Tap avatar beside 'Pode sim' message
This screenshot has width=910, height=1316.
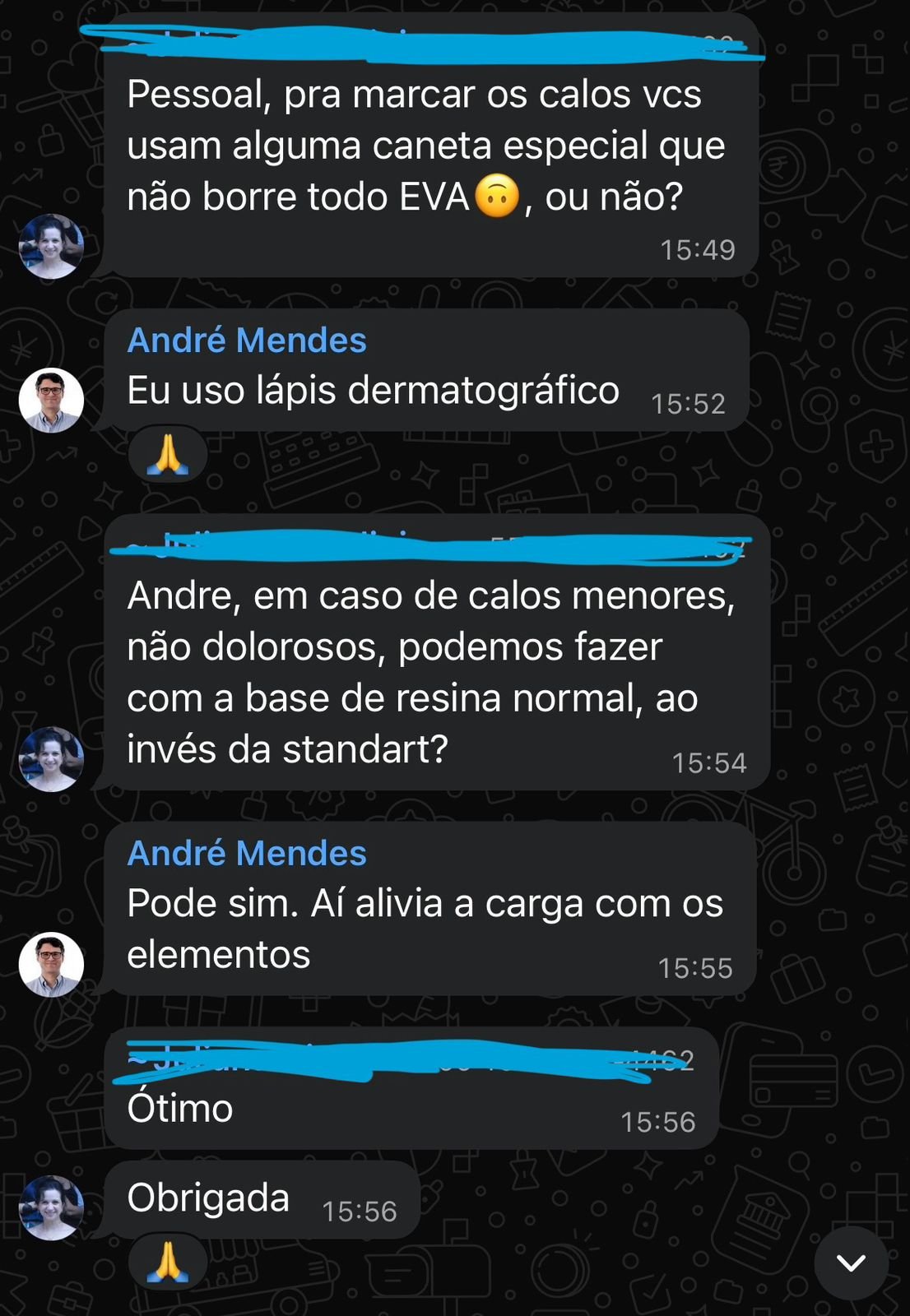click(x=52, y=965)
